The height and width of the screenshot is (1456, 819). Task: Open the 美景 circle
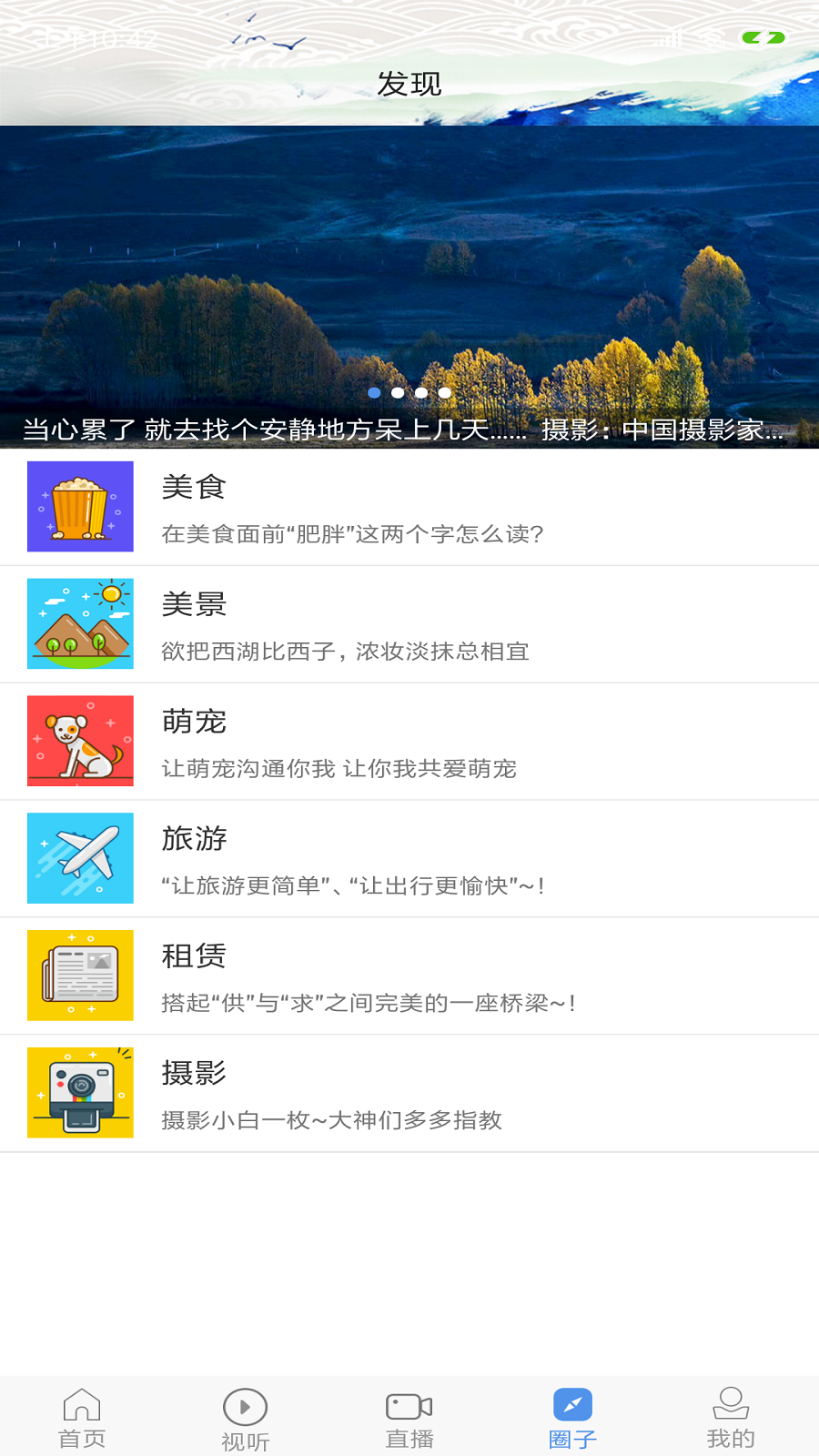pyautogui.click(x=409, y=624)
